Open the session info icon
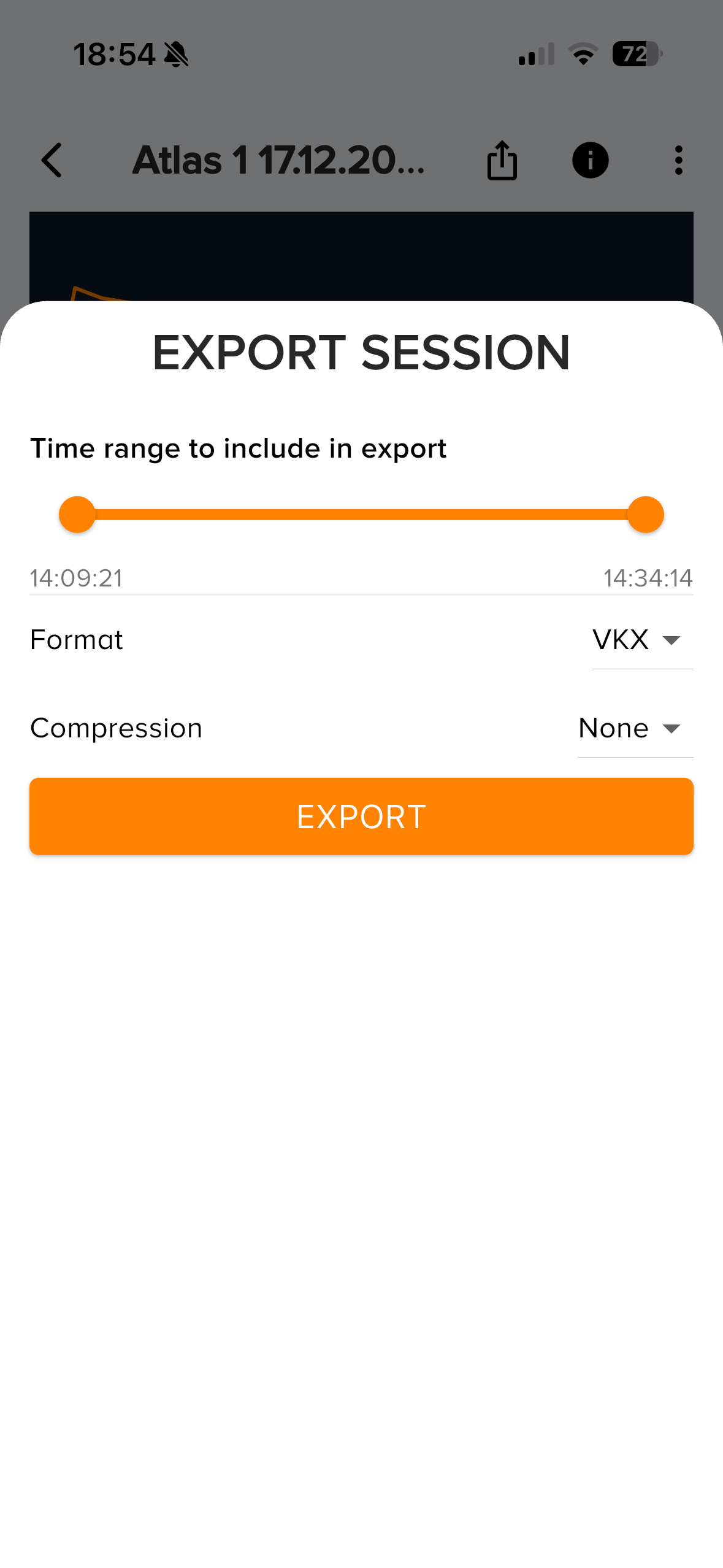 point(589,160)
